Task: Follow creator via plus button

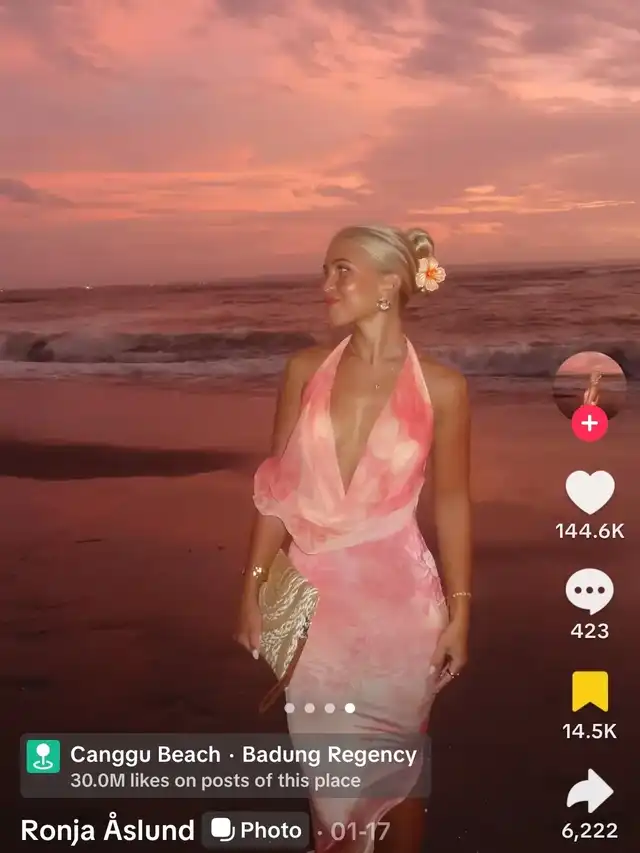Action: [x=589, y=424]
